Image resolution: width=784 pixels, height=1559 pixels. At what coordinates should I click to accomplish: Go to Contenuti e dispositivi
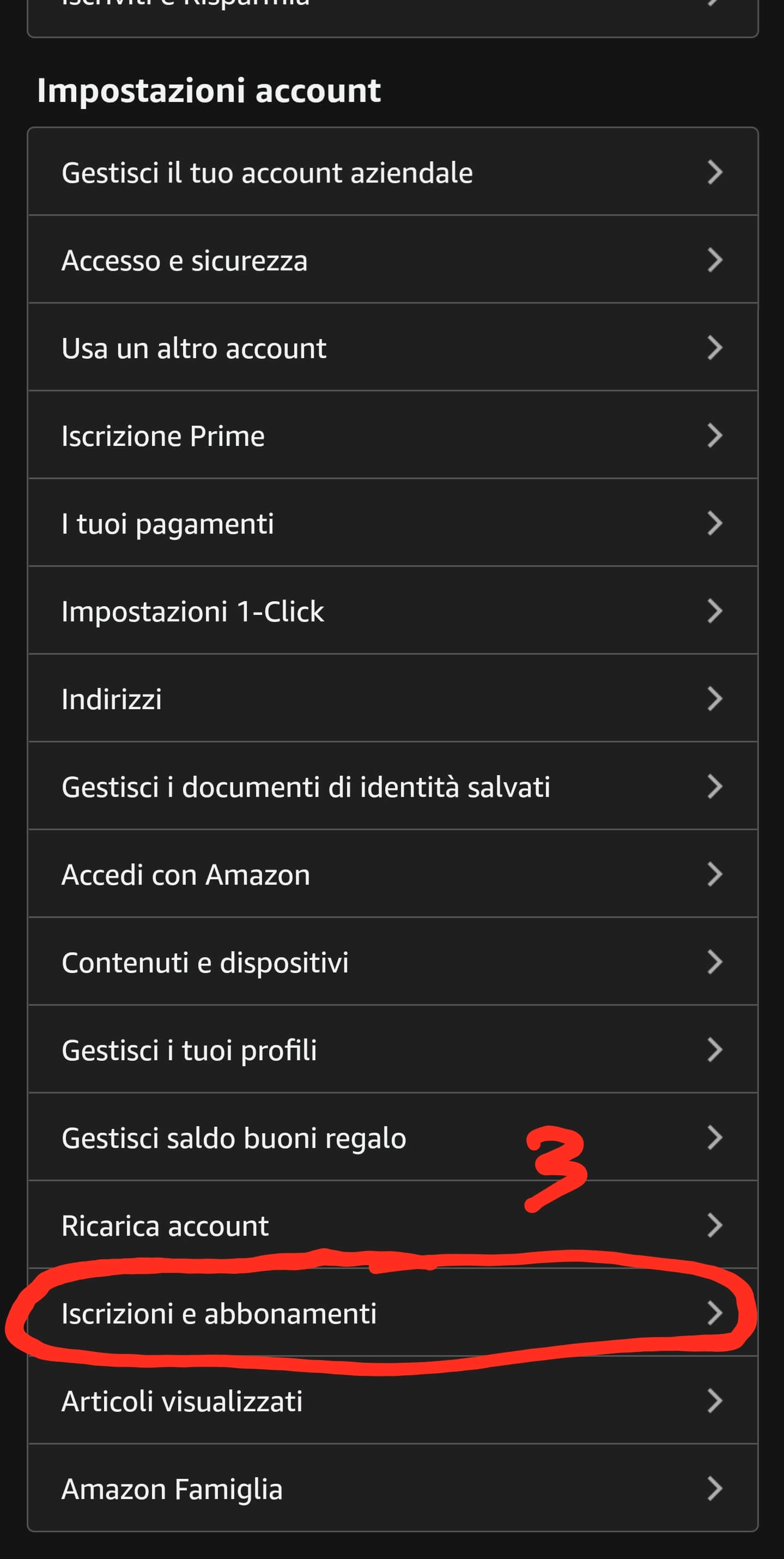(392, 962)
